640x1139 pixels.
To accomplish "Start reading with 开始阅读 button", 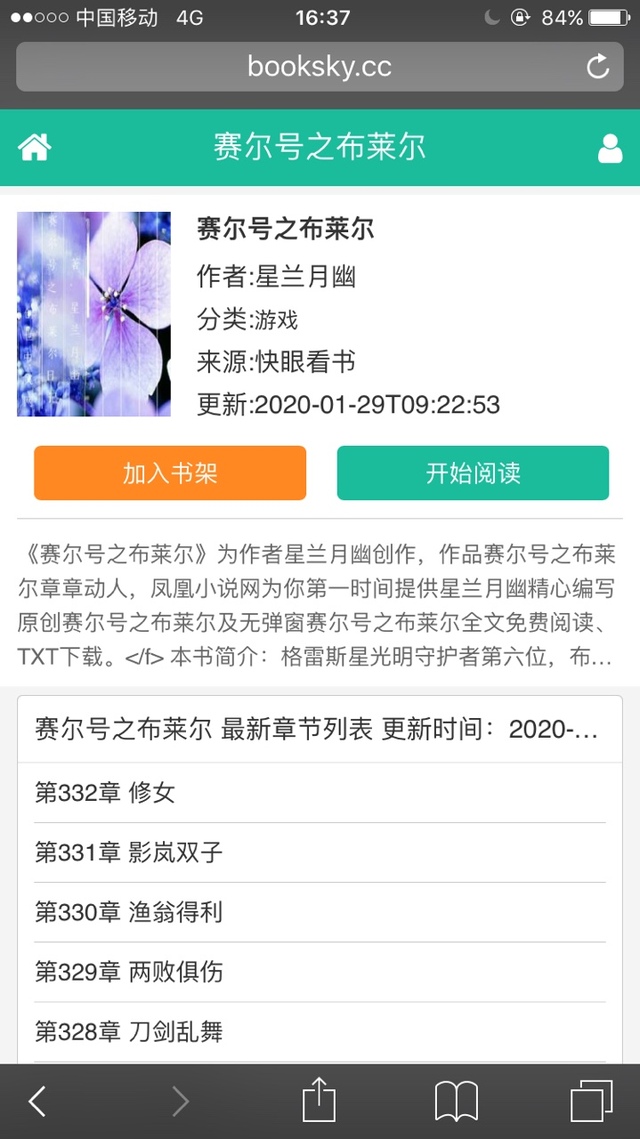I will pos(473,473).
